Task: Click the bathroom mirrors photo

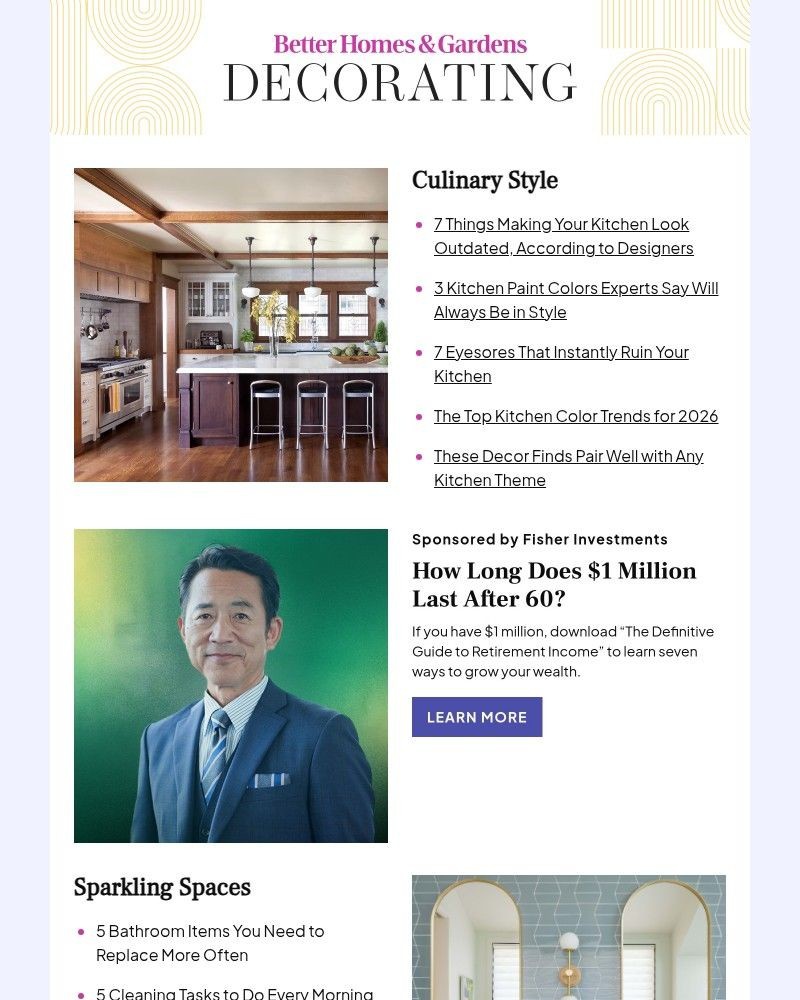Action: [x=568, y=938]
